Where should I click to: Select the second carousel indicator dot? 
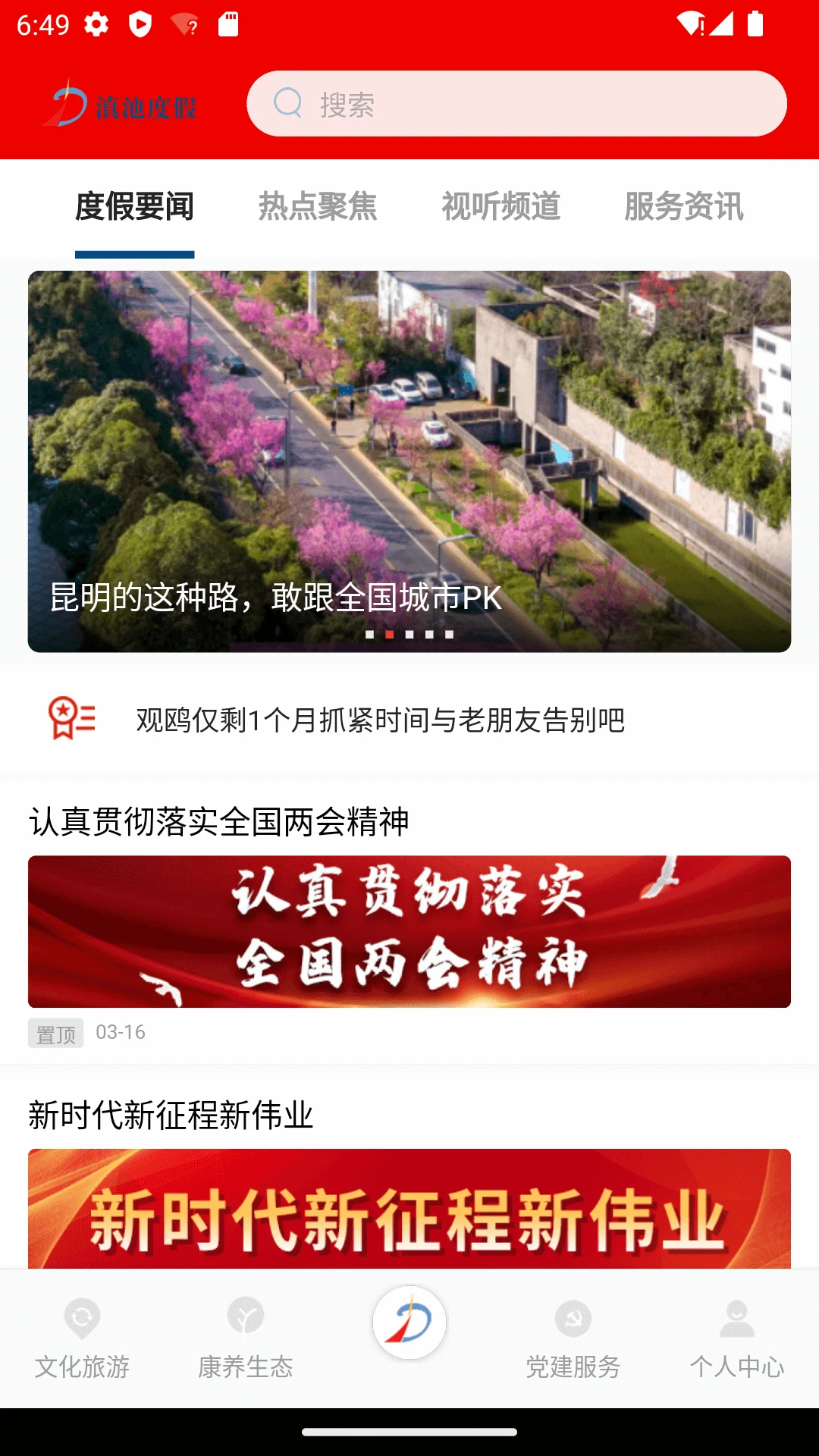click(390, 635)
